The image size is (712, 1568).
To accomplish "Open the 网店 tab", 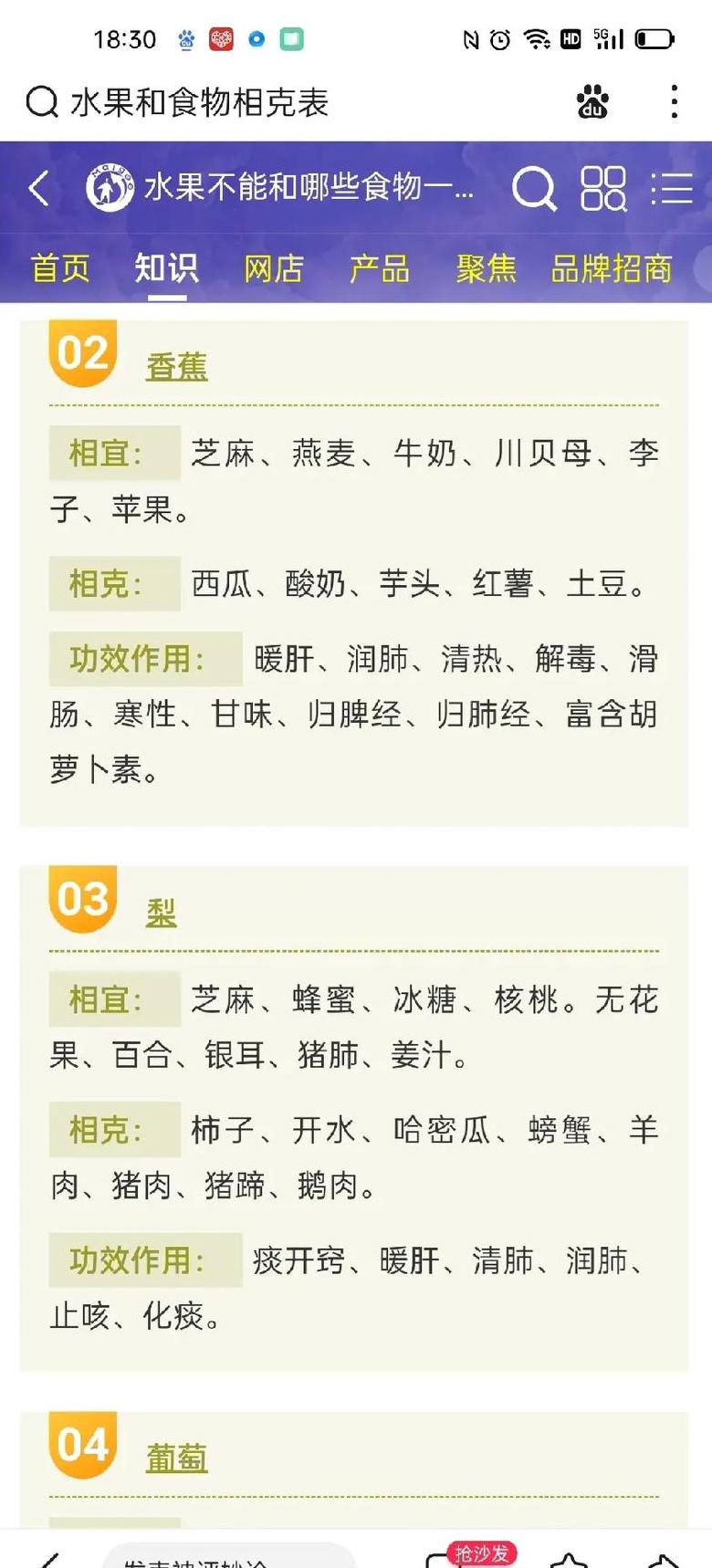I will [273, 268].
